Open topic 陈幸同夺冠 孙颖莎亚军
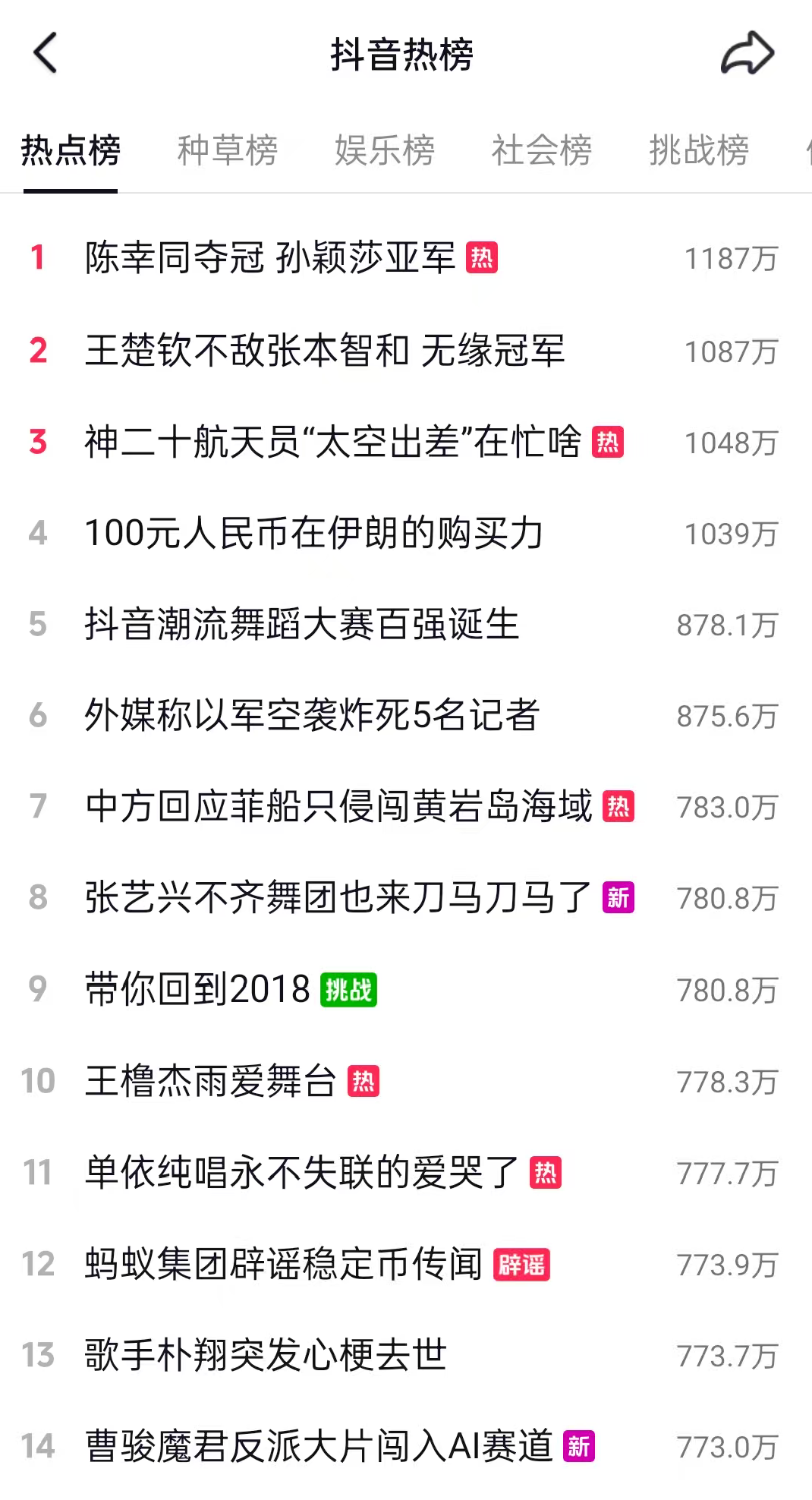812x1500 pixels. [x=270, y=258]
